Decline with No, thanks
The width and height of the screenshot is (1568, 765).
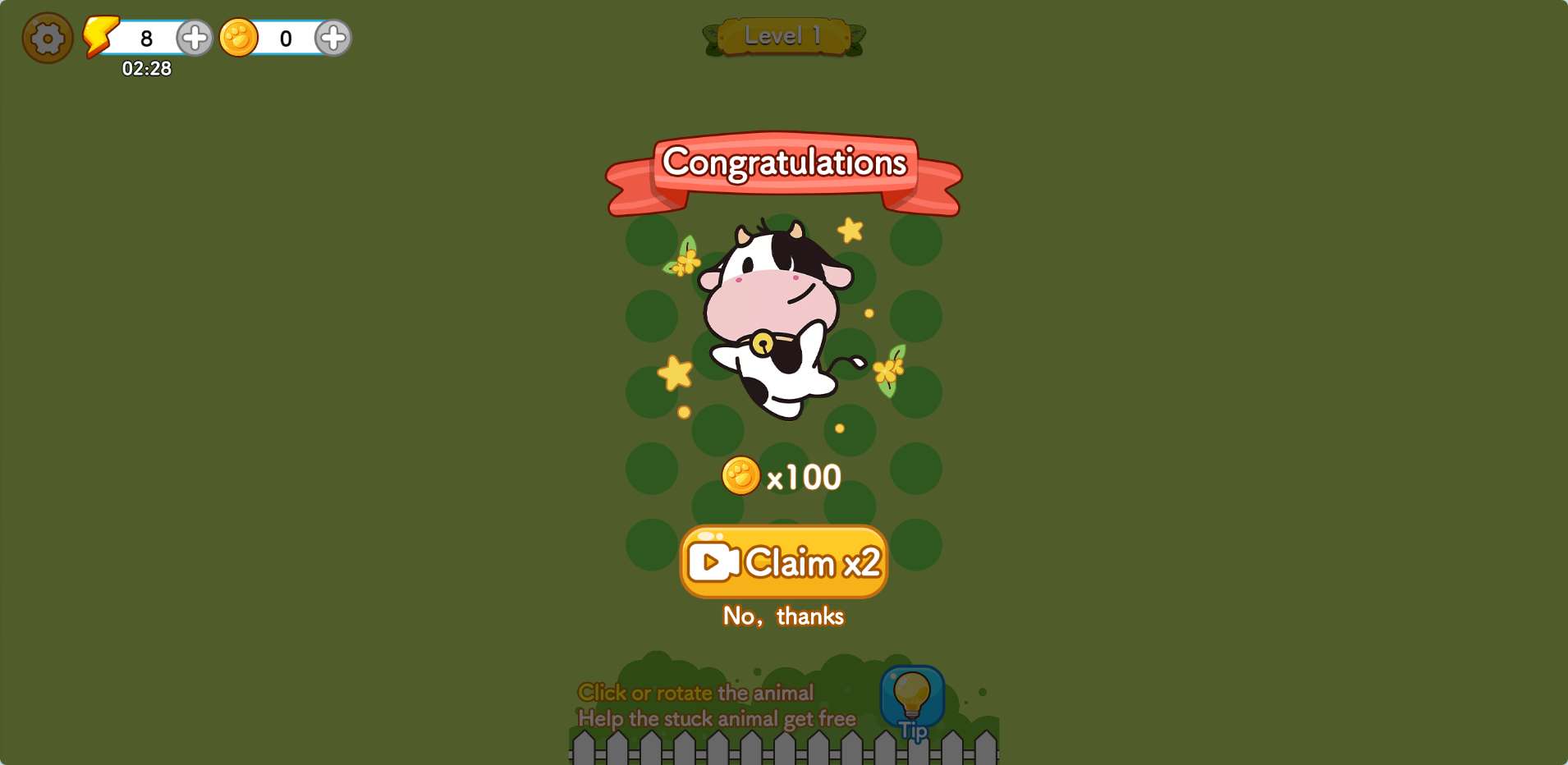(x=783, y=616)
